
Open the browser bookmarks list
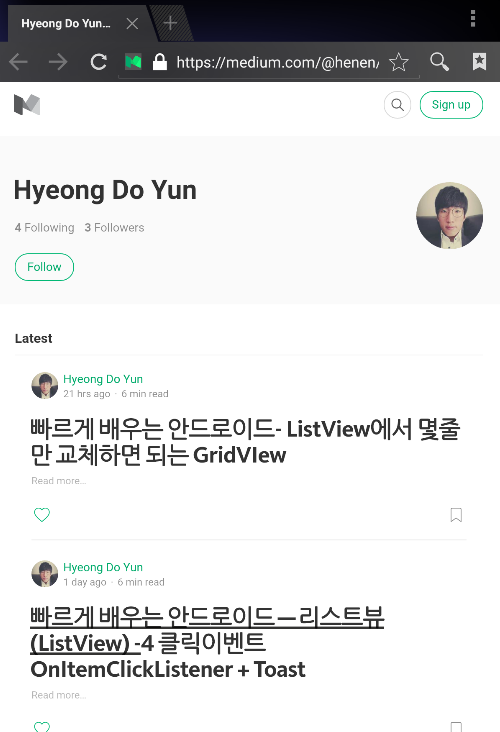click(x=479, y=62)
